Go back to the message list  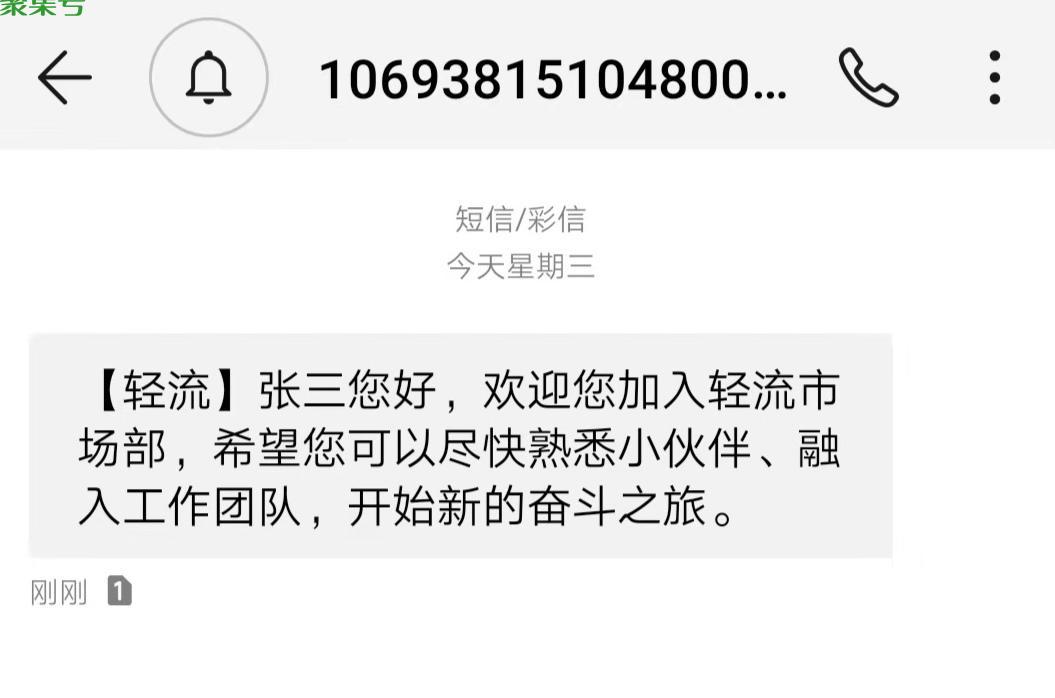coord(64,78)
